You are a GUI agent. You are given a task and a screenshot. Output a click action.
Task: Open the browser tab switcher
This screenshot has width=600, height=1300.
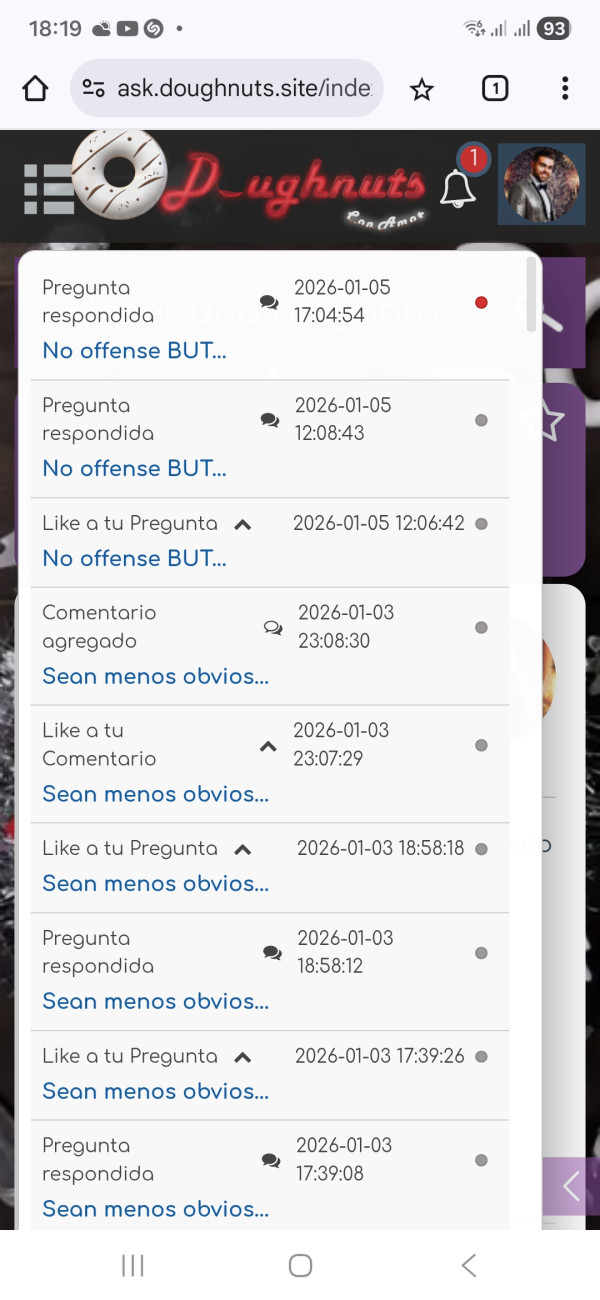[494, 89]
